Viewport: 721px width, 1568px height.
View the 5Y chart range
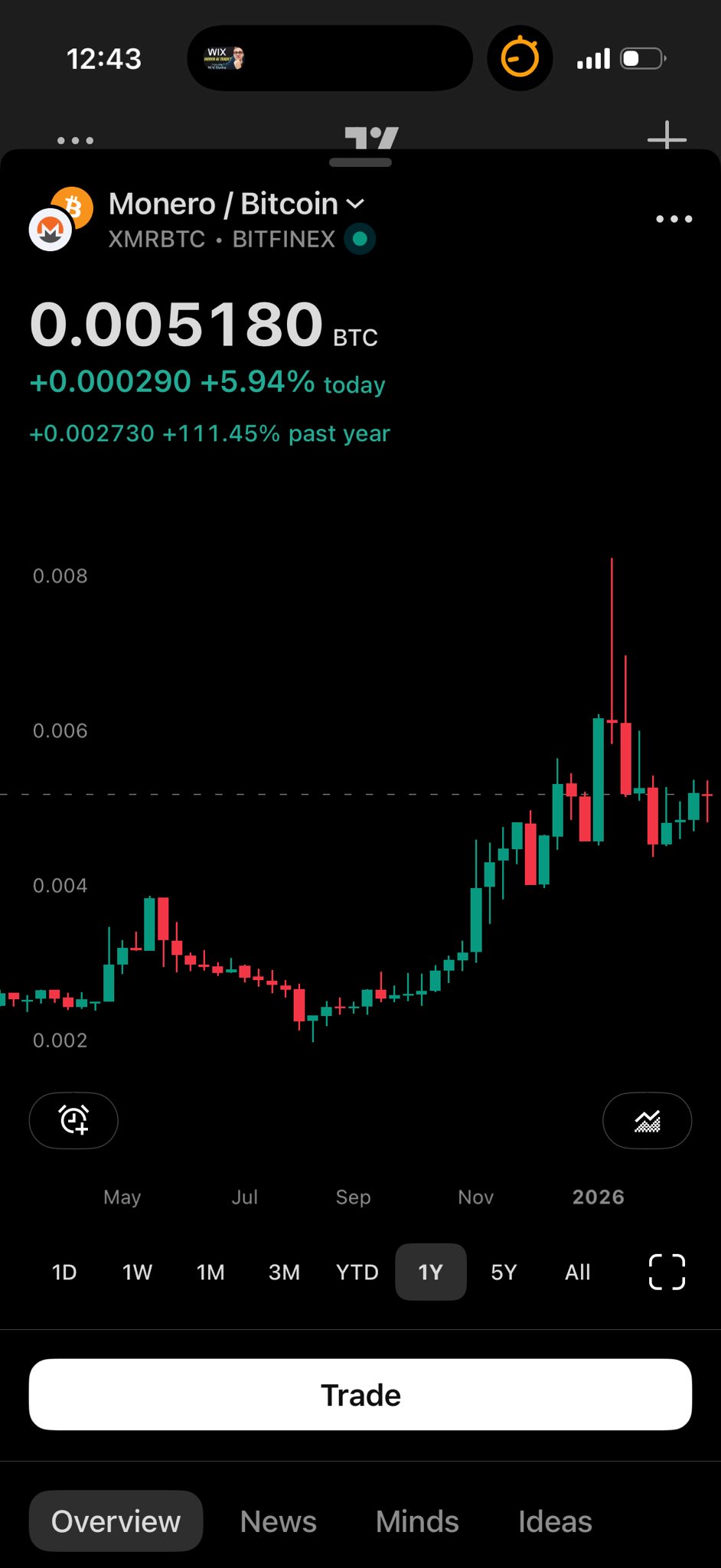click(504, 1272)
